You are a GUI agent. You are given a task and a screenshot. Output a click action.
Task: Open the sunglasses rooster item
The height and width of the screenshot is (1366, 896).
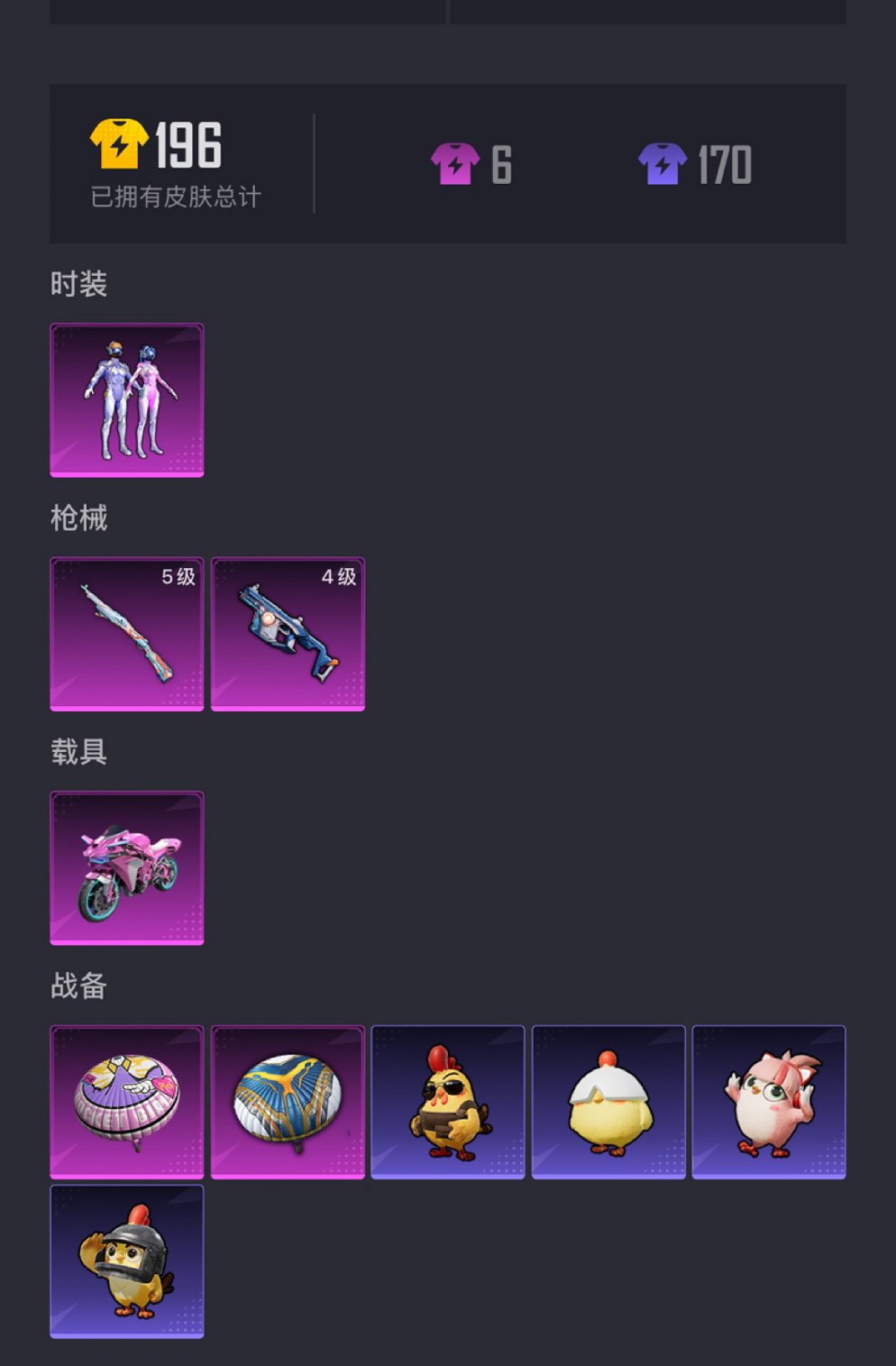click(x=448, y=1101)
